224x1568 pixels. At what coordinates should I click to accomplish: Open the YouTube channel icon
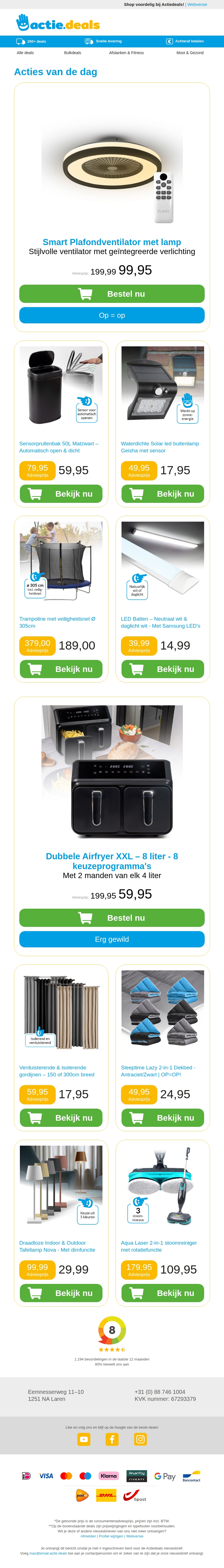84,1439
